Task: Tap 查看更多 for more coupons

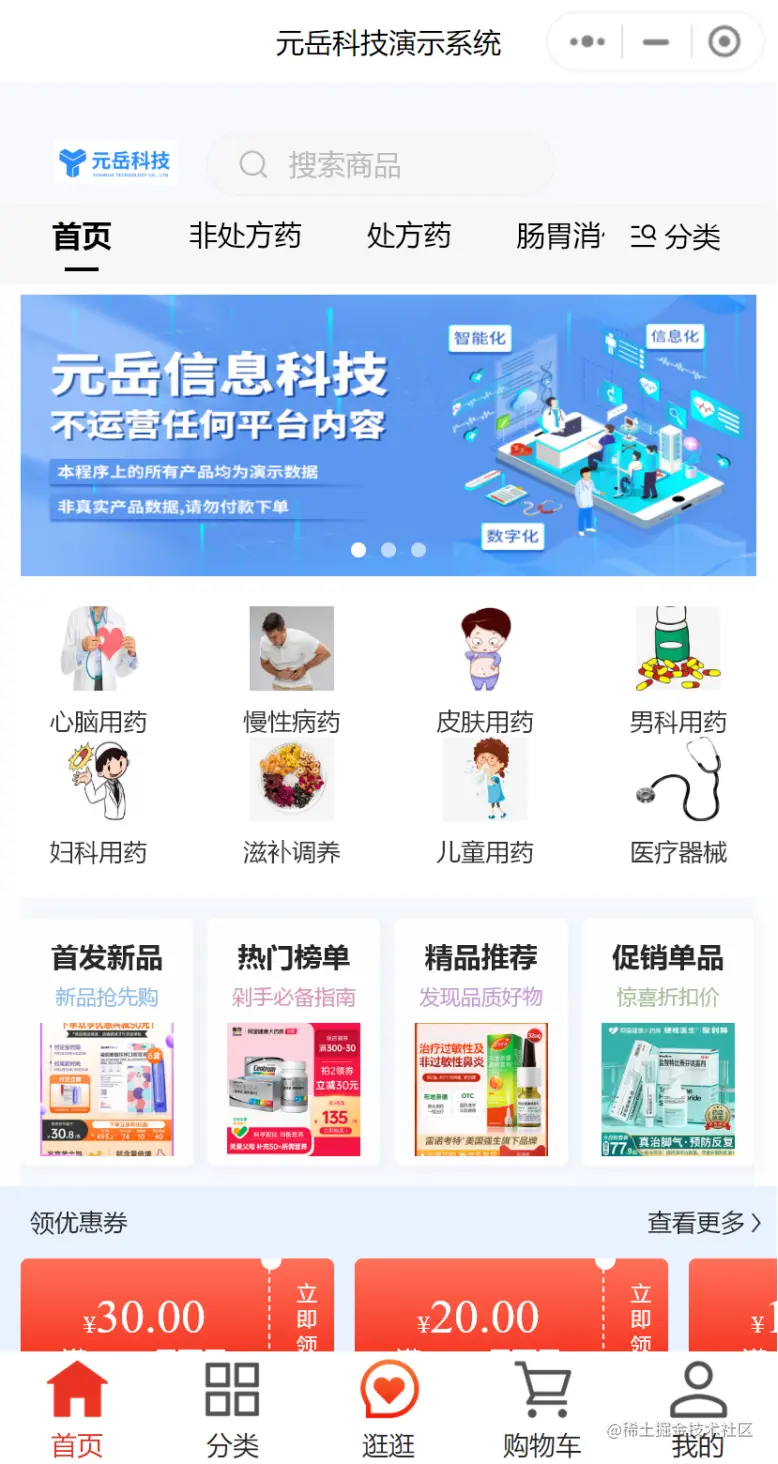Action: pyautogui.click(x=704, y=1222)
